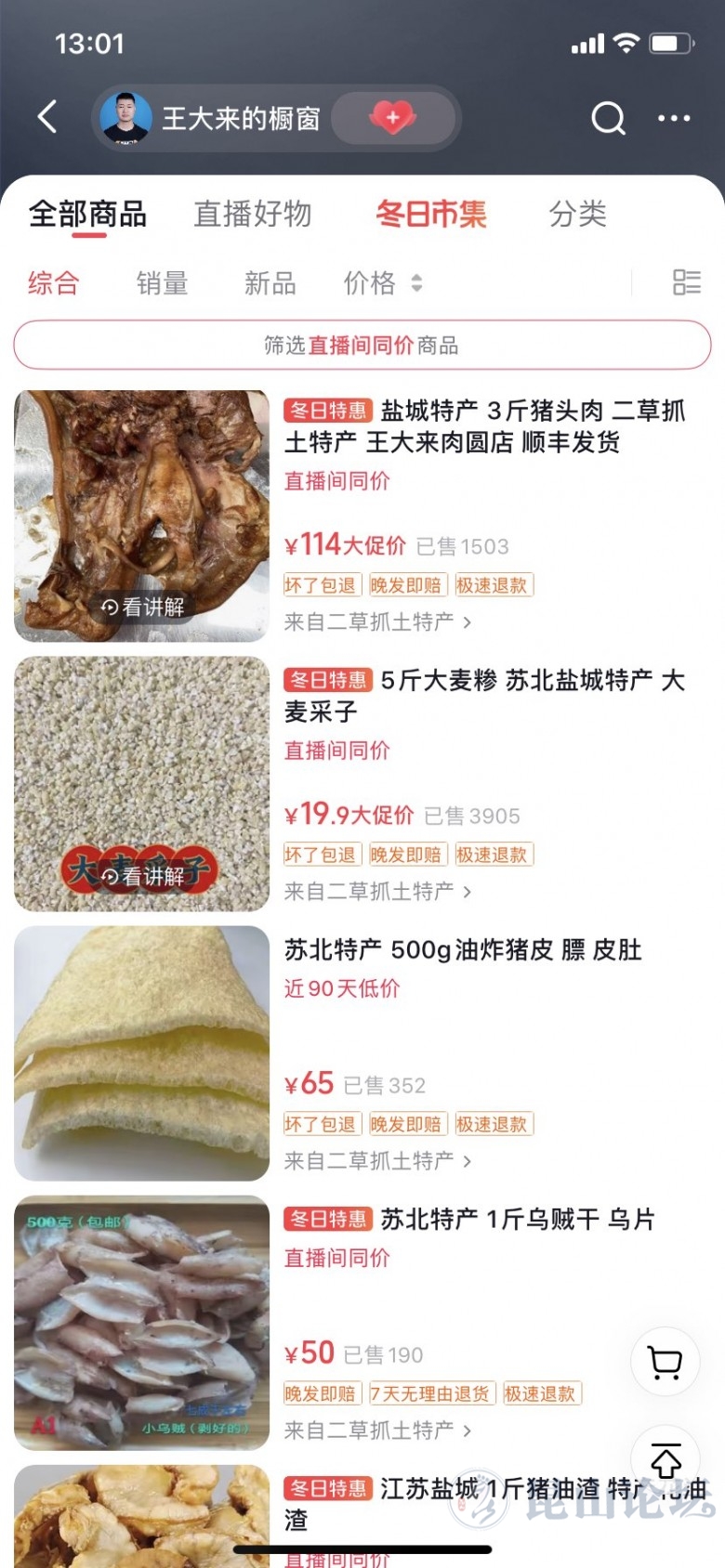Open the 5斤大麦糁 product listing

[483, 695]
